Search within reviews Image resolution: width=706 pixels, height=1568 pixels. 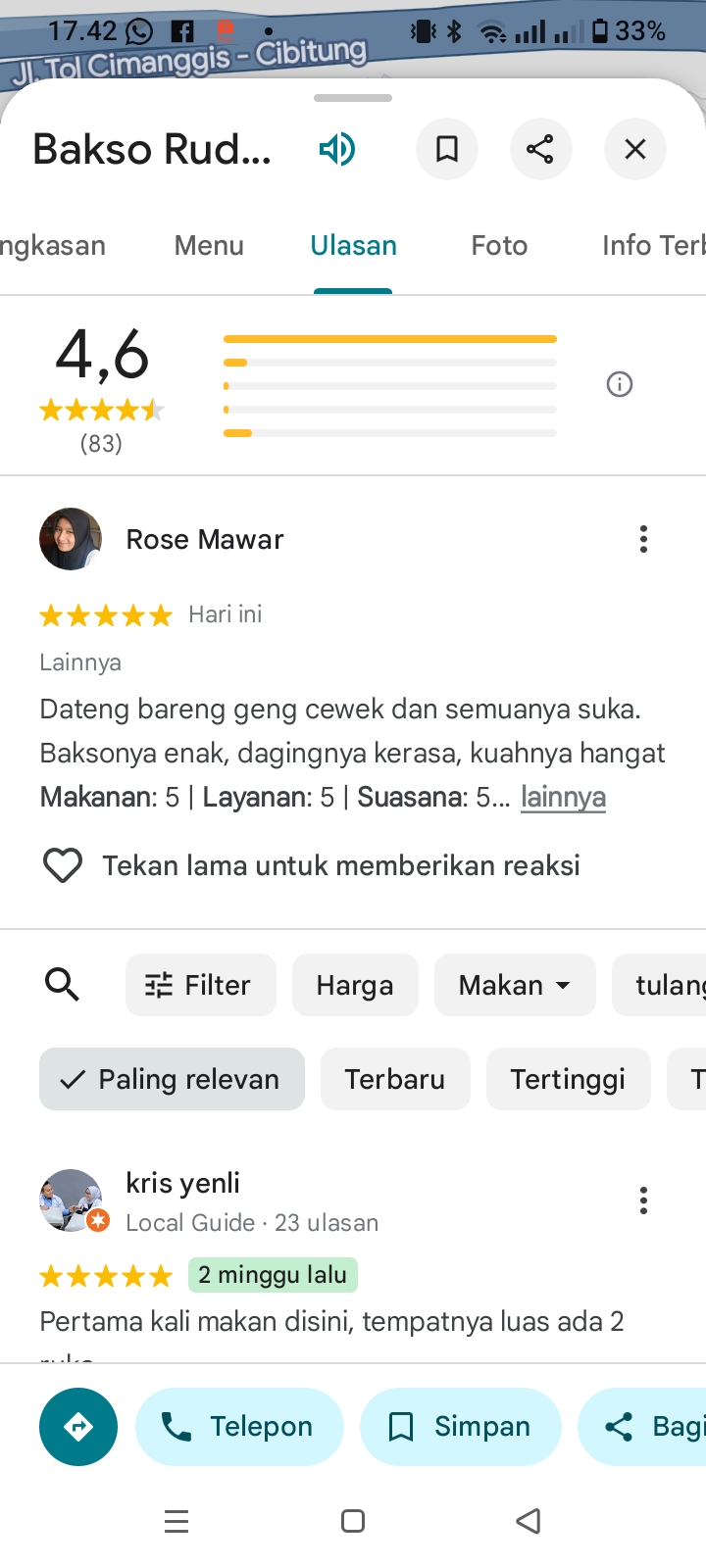click(x=63, y=984)
